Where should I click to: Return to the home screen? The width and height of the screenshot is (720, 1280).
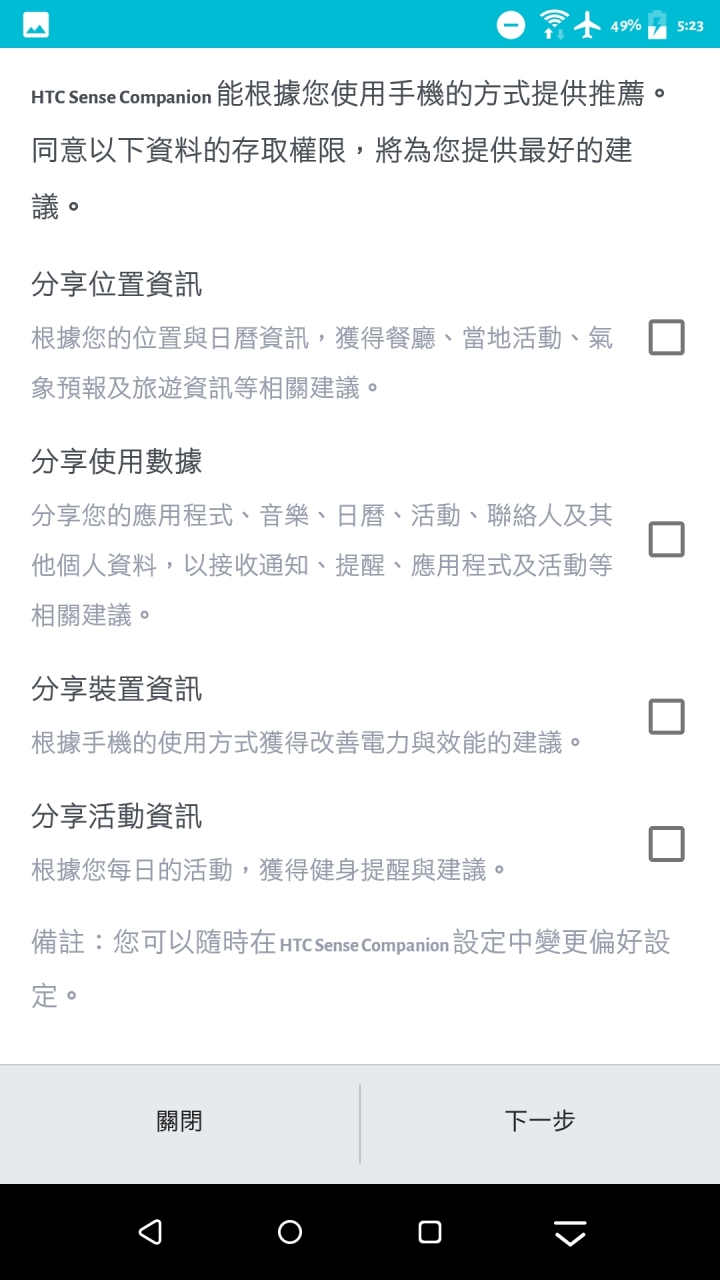tap(290, 1232)
